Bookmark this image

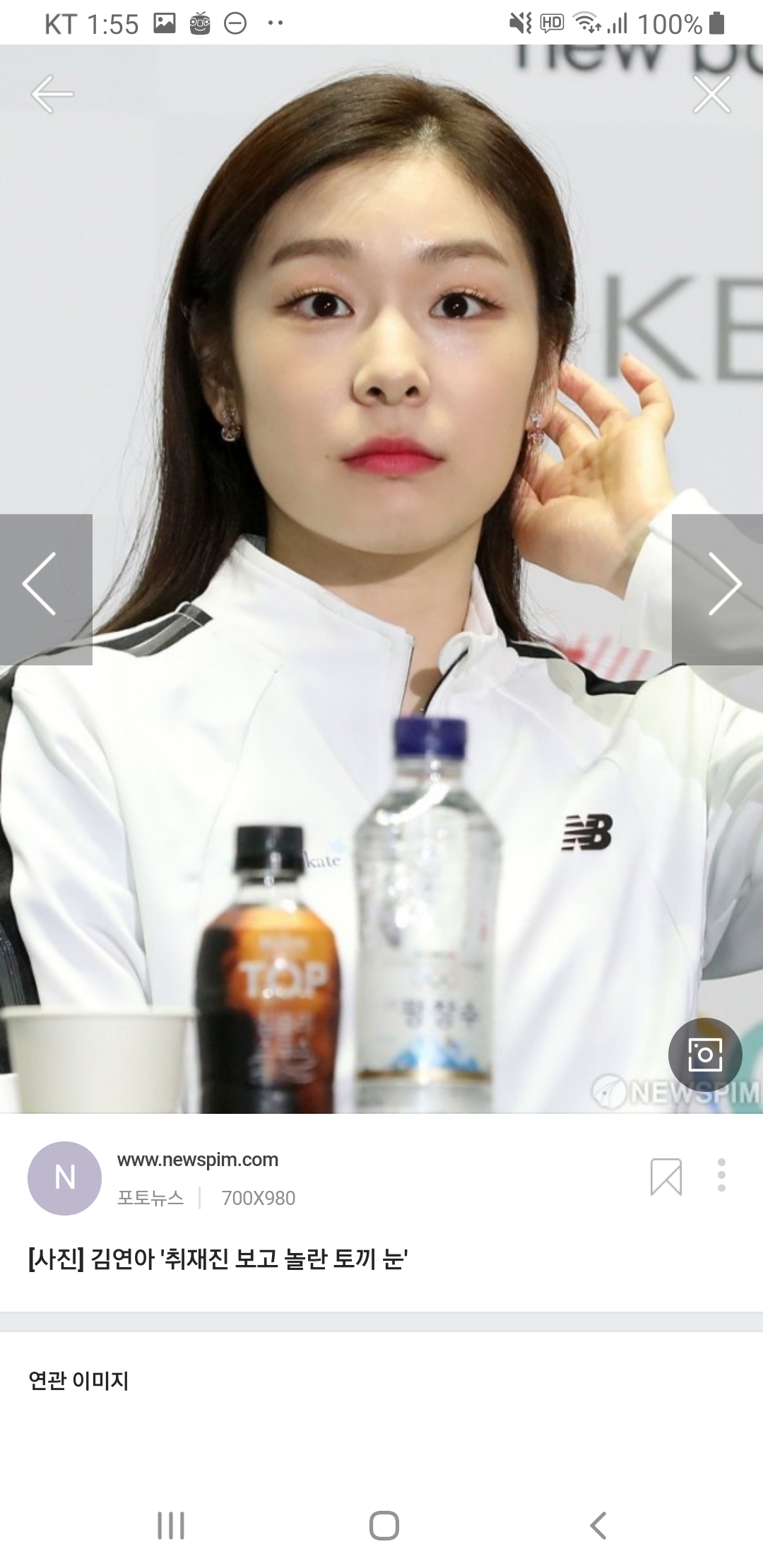pos(666,1177)
